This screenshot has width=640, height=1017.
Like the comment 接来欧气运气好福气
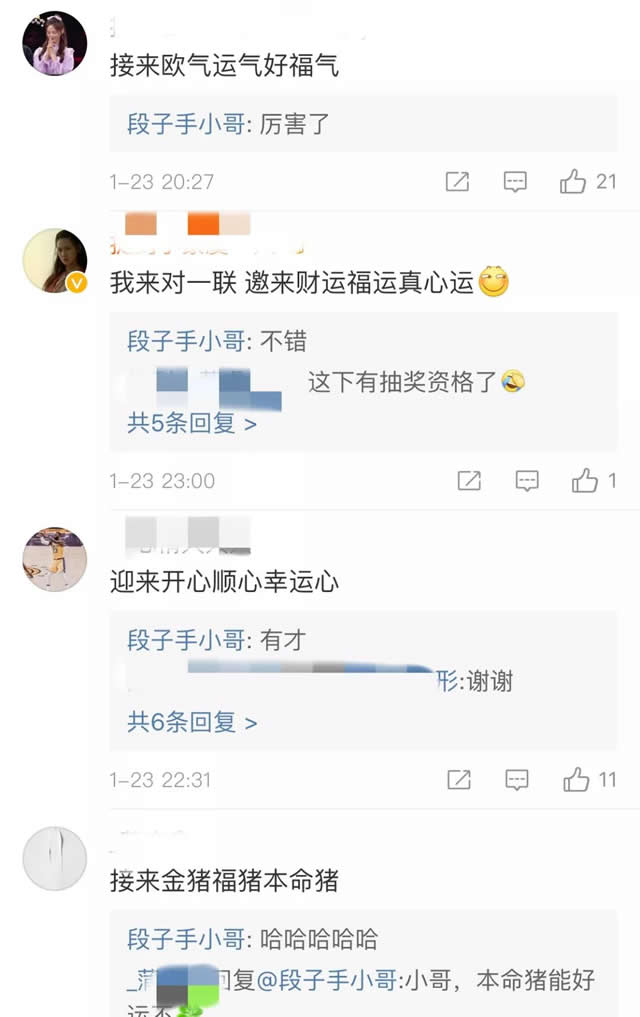point(574,182)
